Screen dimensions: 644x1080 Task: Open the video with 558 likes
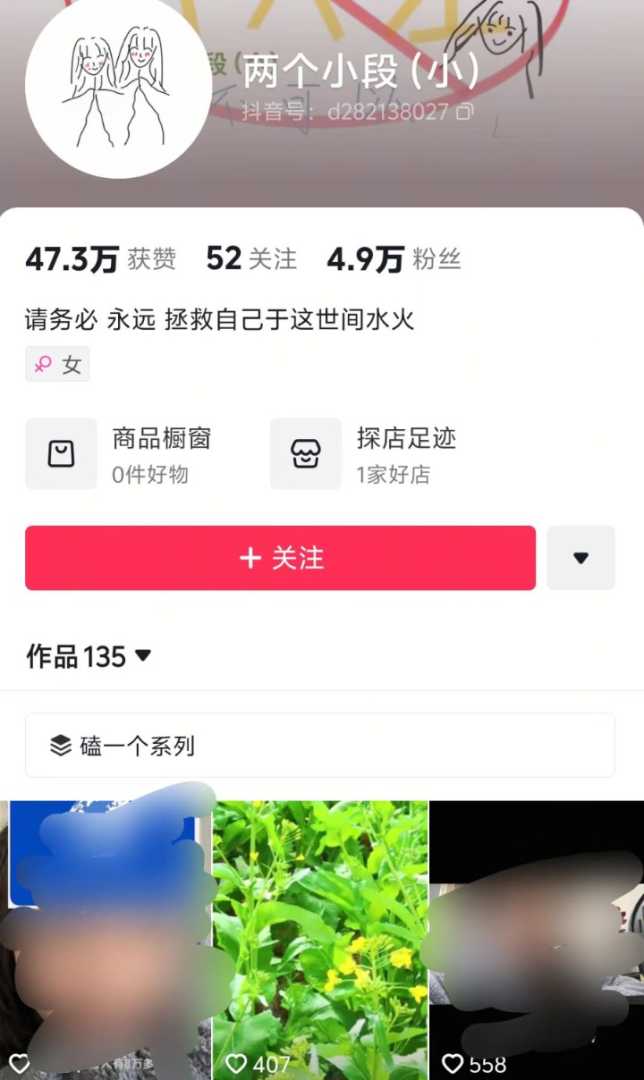click(x=537, y=940)
